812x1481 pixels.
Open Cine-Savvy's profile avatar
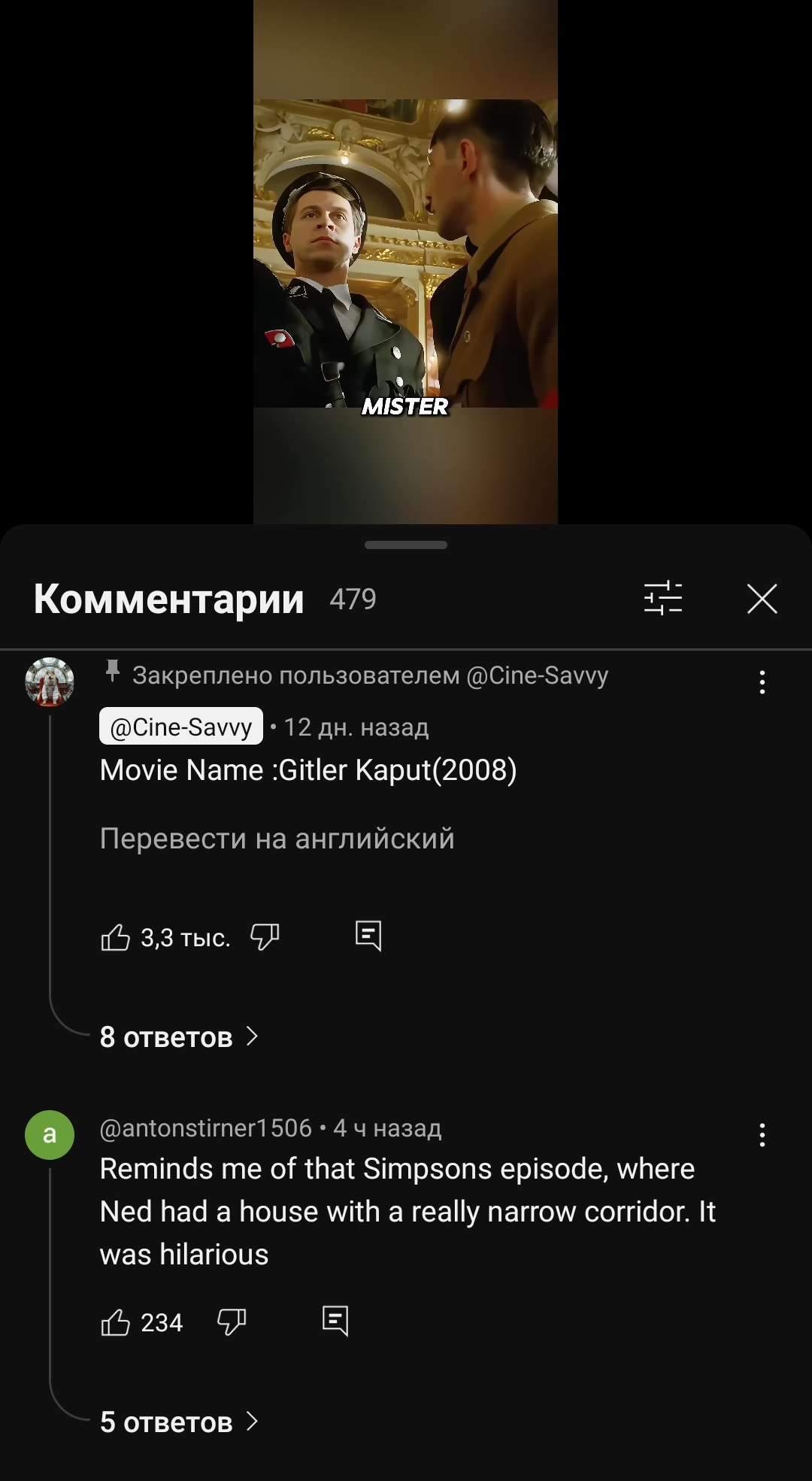click(x=50, y=681)
